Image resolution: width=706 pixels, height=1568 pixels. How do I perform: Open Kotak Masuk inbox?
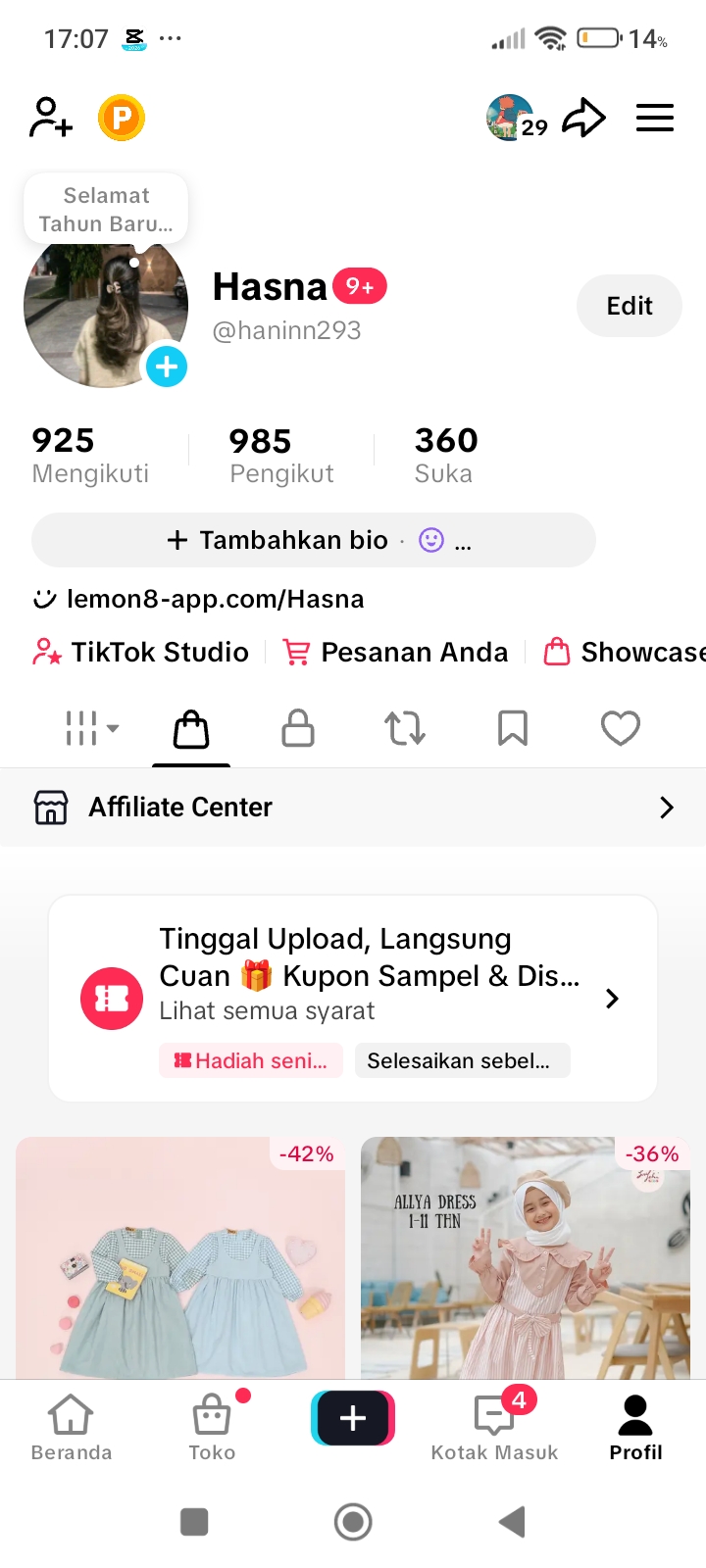[x=494, y=1428]
